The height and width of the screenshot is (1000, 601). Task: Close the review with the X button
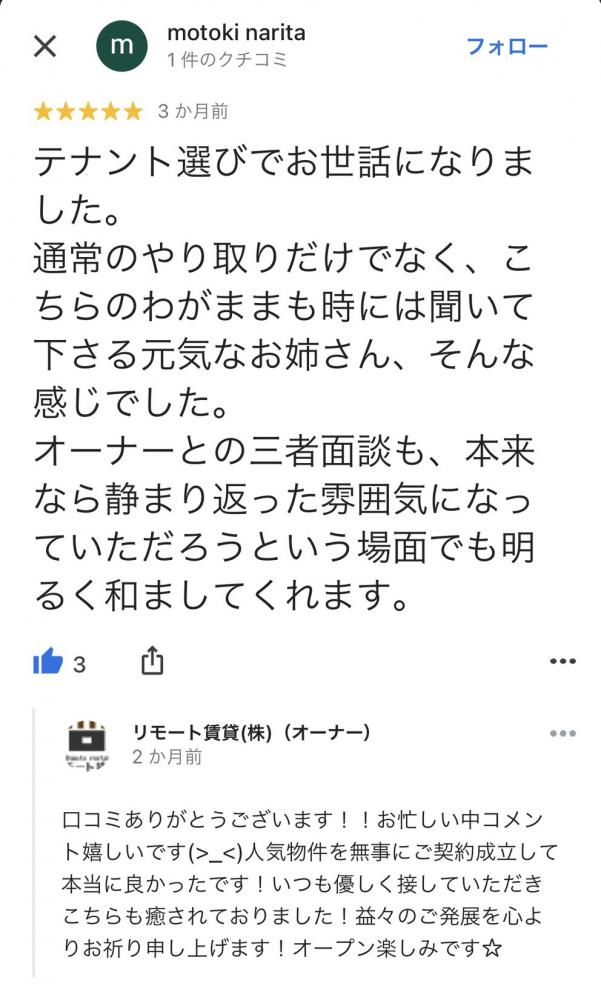[45, 46]
